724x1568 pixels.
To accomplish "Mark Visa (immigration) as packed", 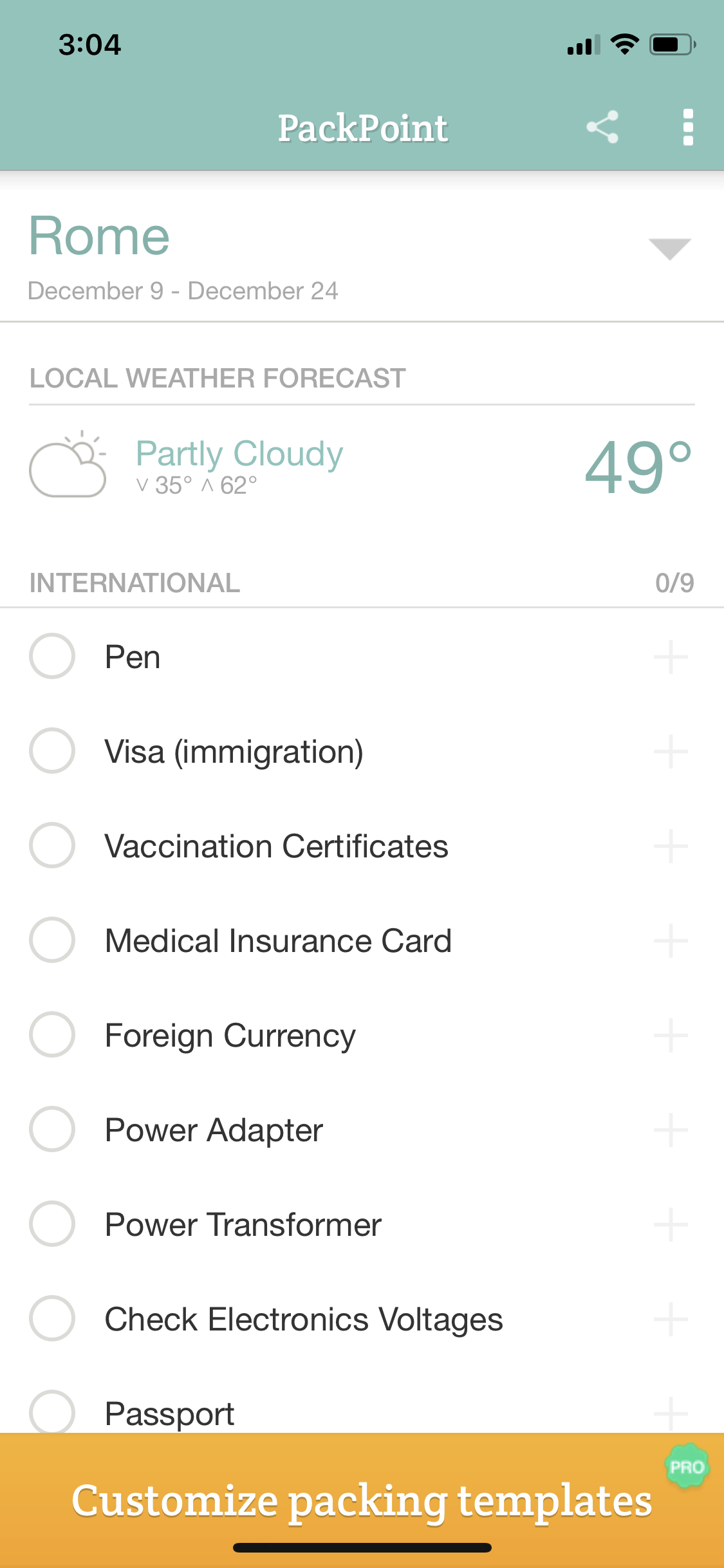I will (x=52, y=751).
